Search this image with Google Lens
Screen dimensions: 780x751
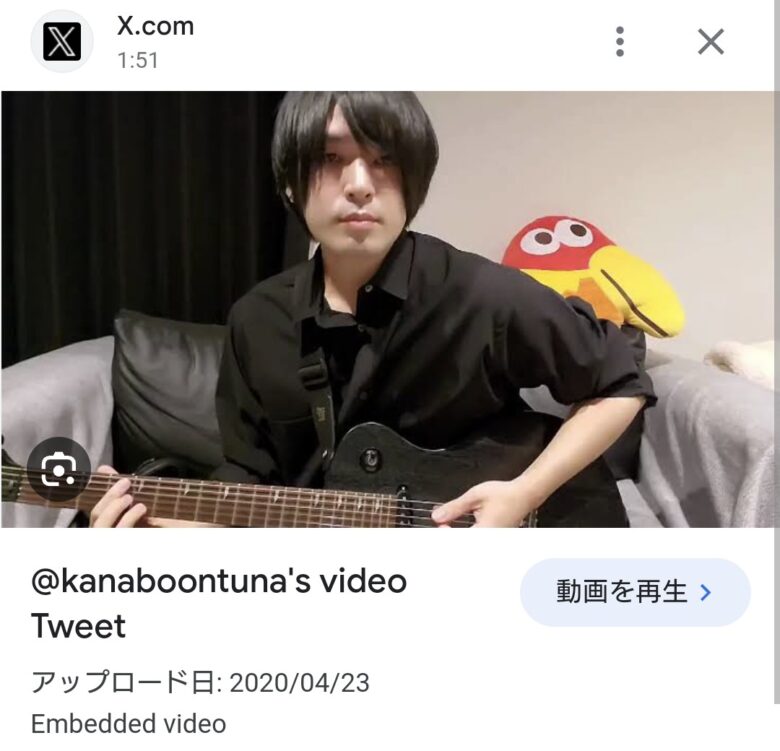point(59,468)
